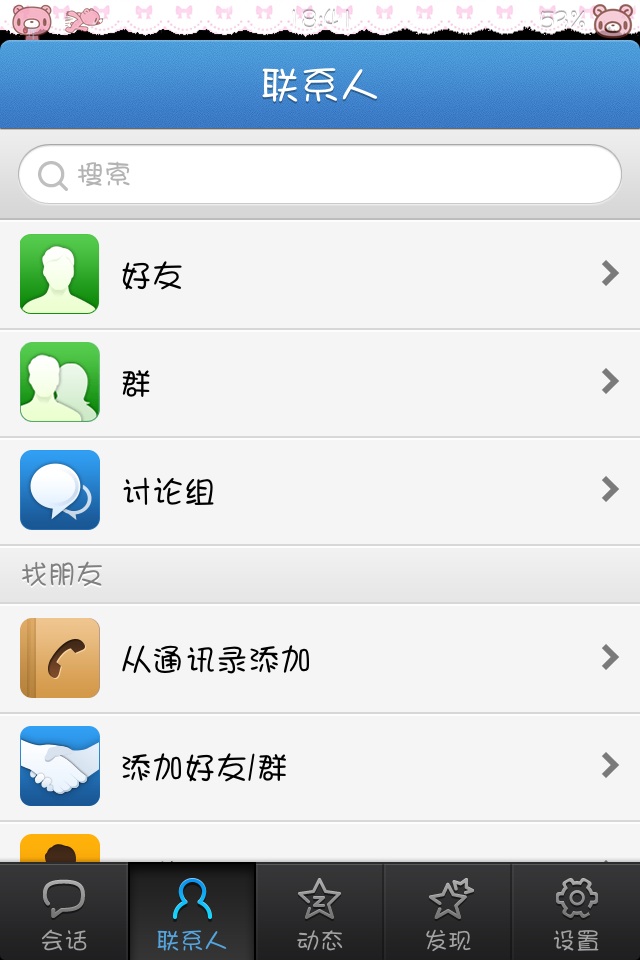Switch to the 会话 tab
This screenshot has width=640, height=960.
[64, 912]
